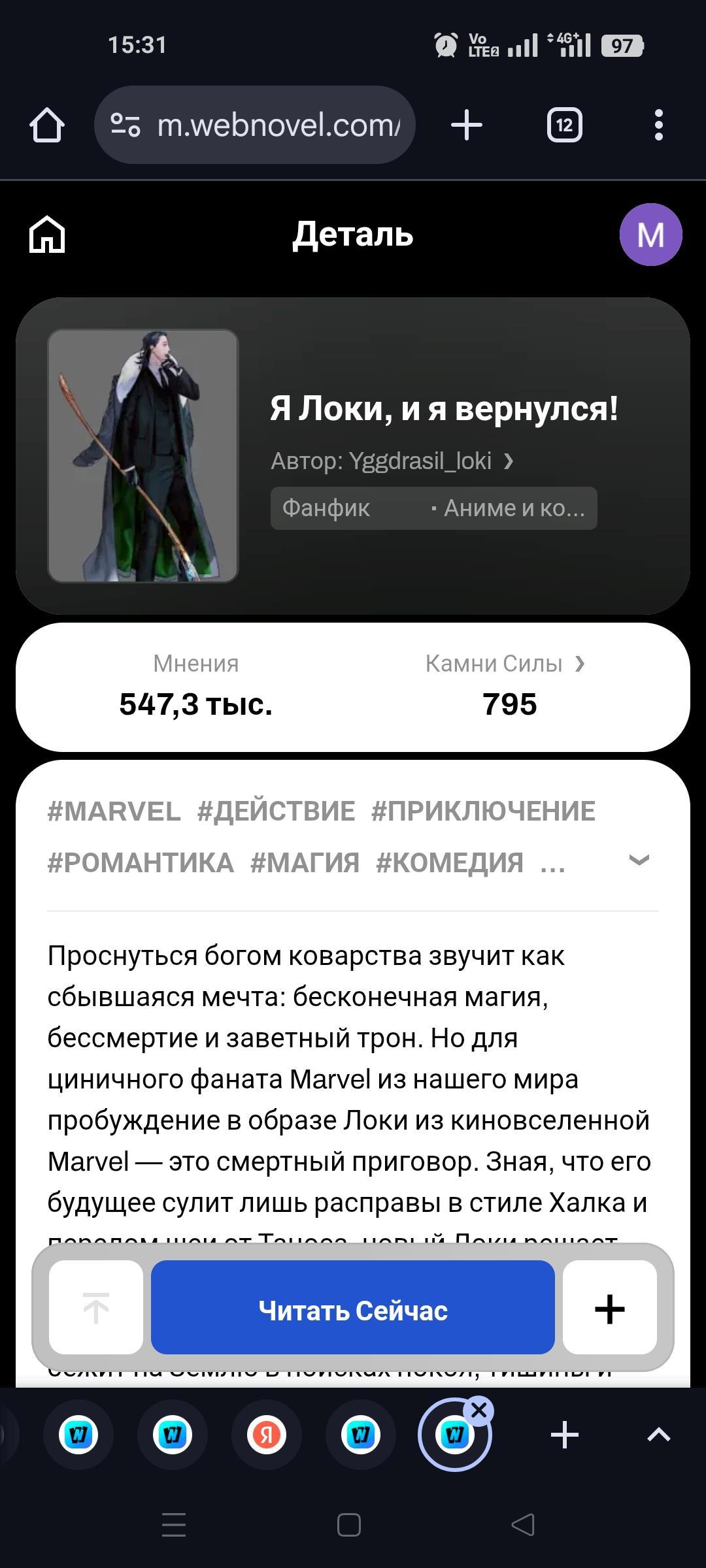706x1568 pixels.
Task: Select the #MARVEL tag
Action: point(114,811)
